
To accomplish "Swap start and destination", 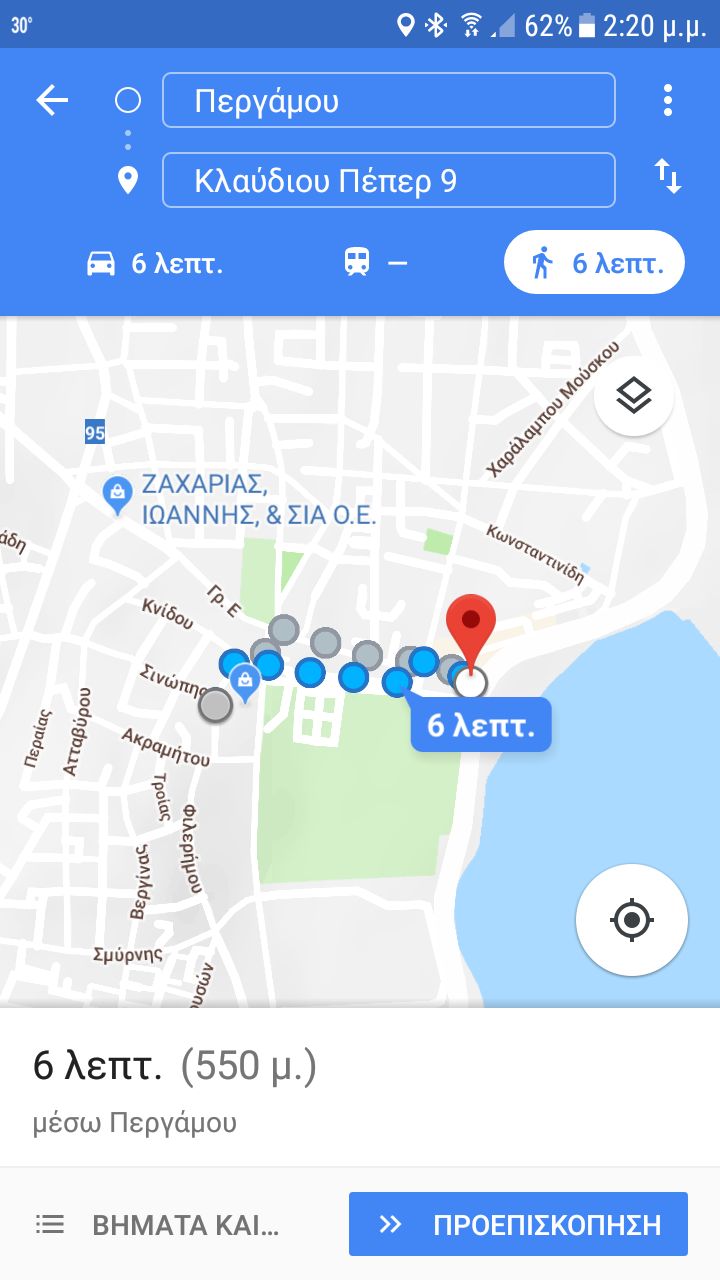I will pyautogui.click(x=667, y=177).
